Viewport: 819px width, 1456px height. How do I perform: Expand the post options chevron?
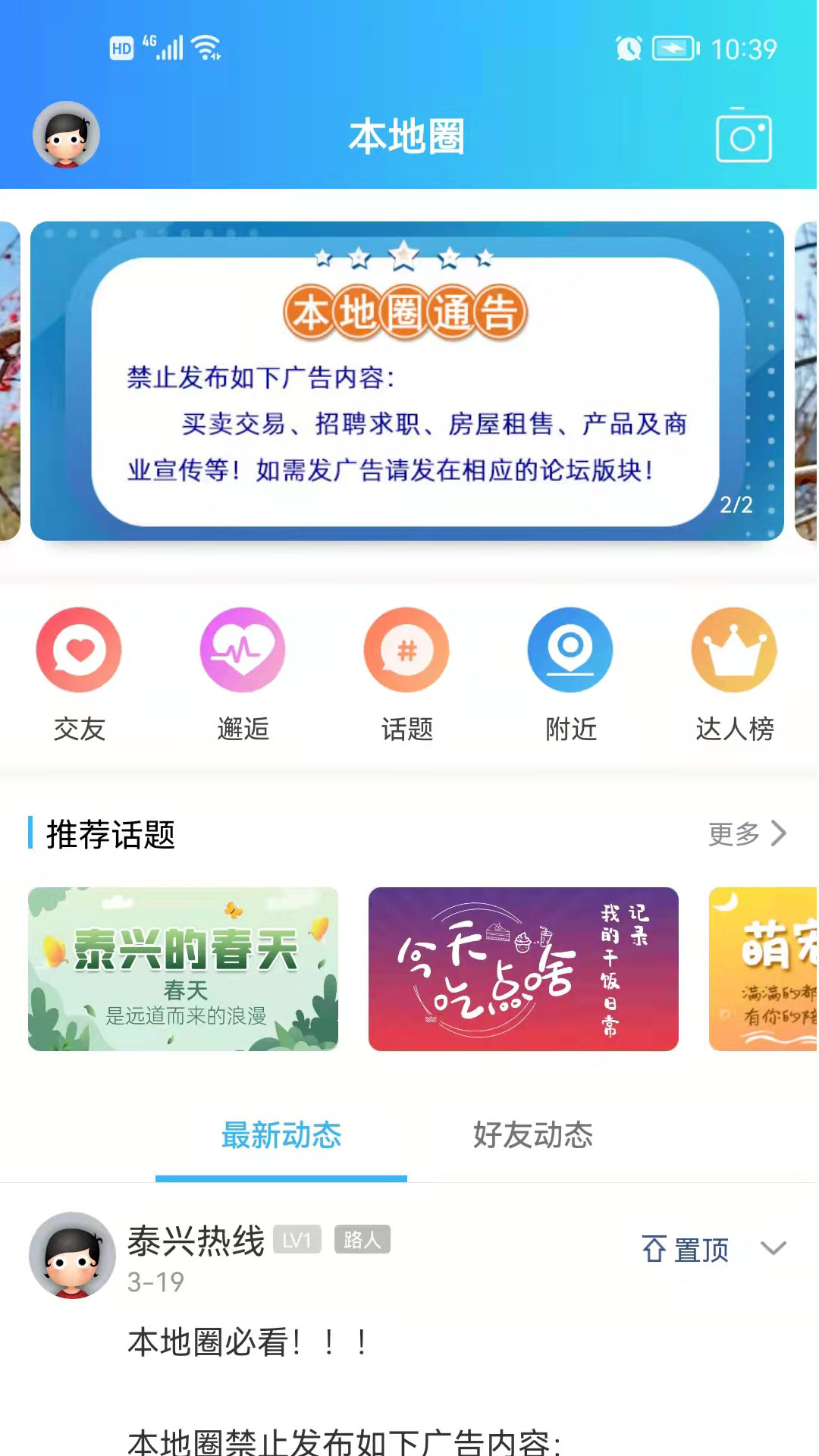click(773, 1249)
